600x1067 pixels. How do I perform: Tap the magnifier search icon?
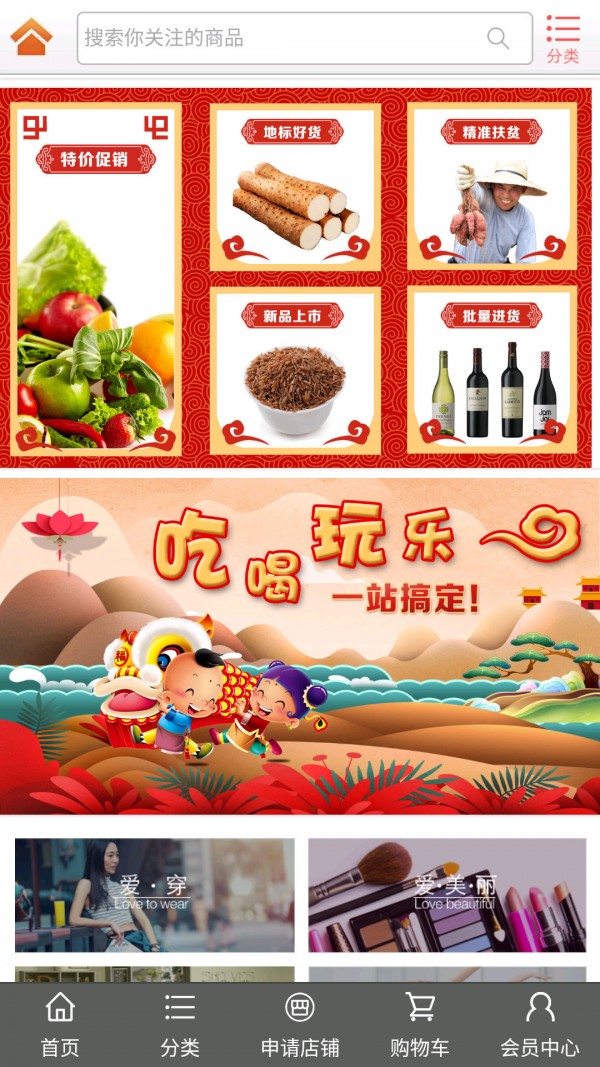497,38
